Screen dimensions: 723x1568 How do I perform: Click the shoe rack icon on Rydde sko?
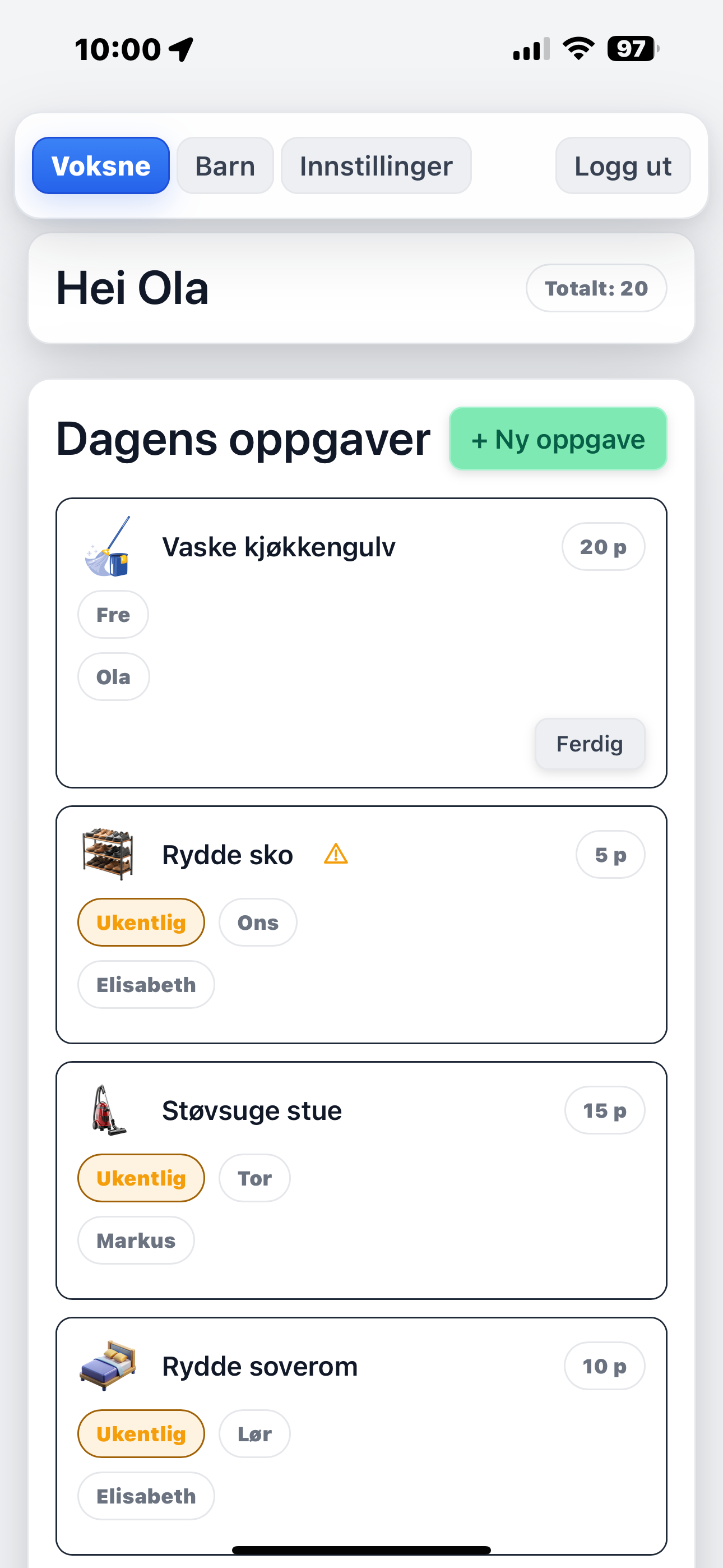click(x=108, y=854)
